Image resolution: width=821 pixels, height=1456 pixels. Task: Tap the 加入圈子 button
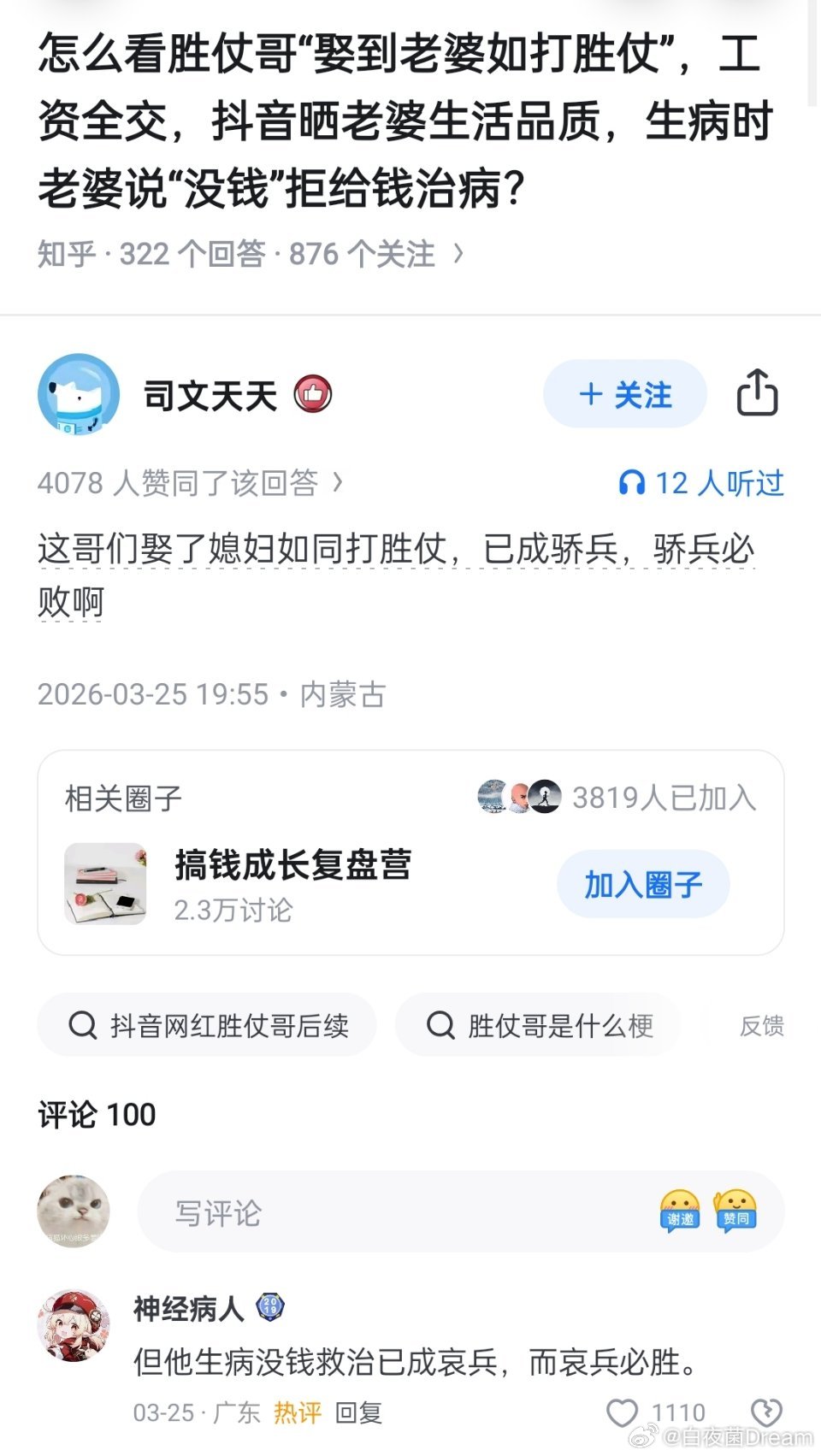pyautogui.click(x=643, y=885)
